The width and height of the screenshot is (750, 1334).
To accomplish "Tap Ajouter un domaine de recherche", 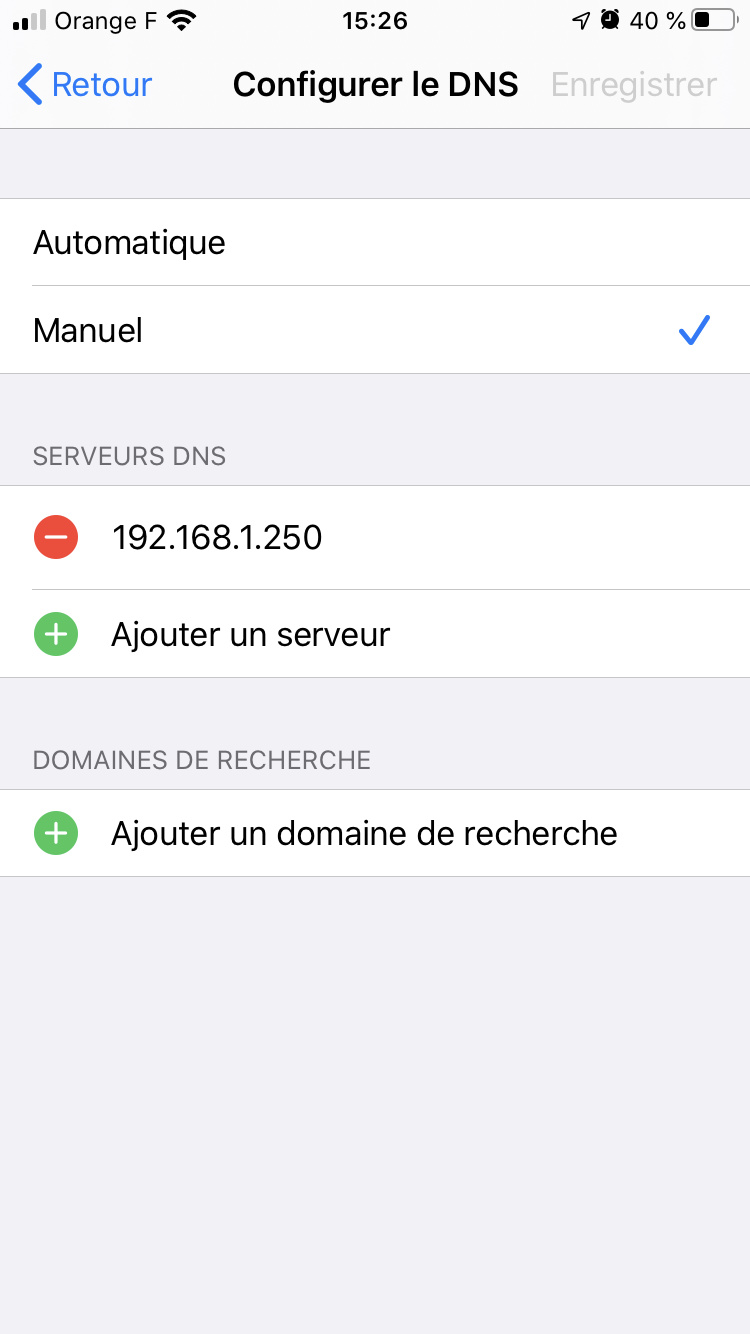I will 375,833.
